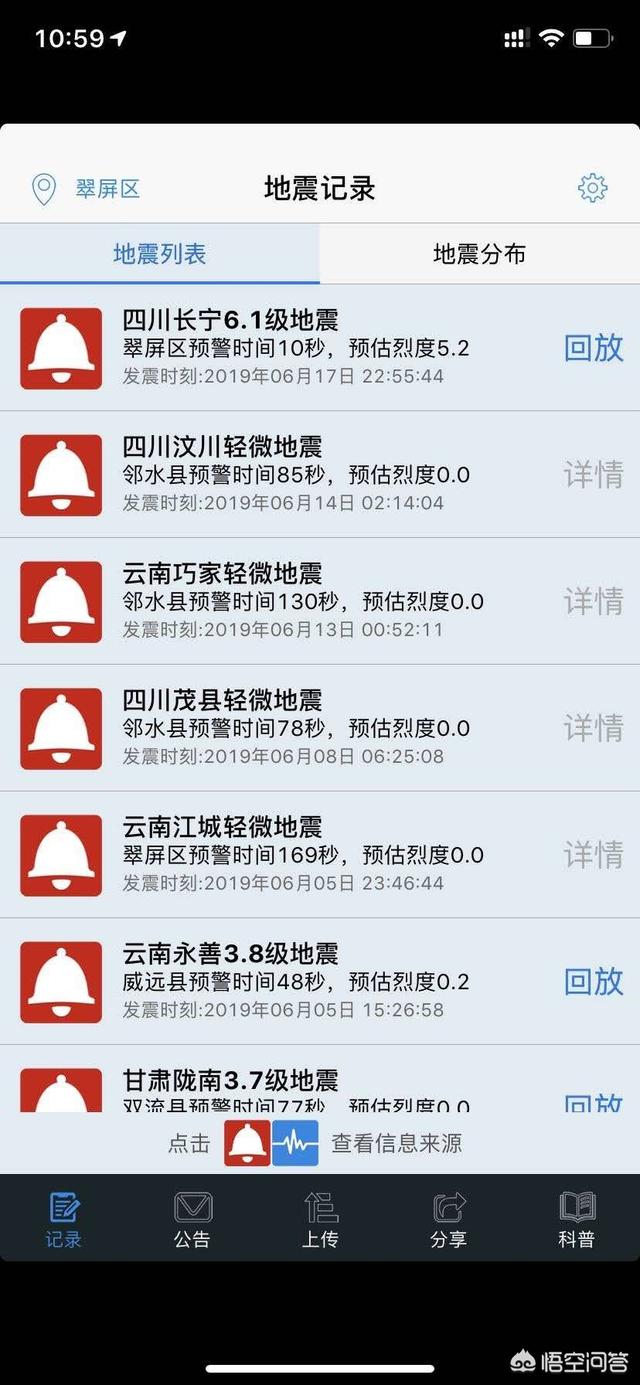Change location 翠屏区
640x1385 pixels.
(86, 188)
